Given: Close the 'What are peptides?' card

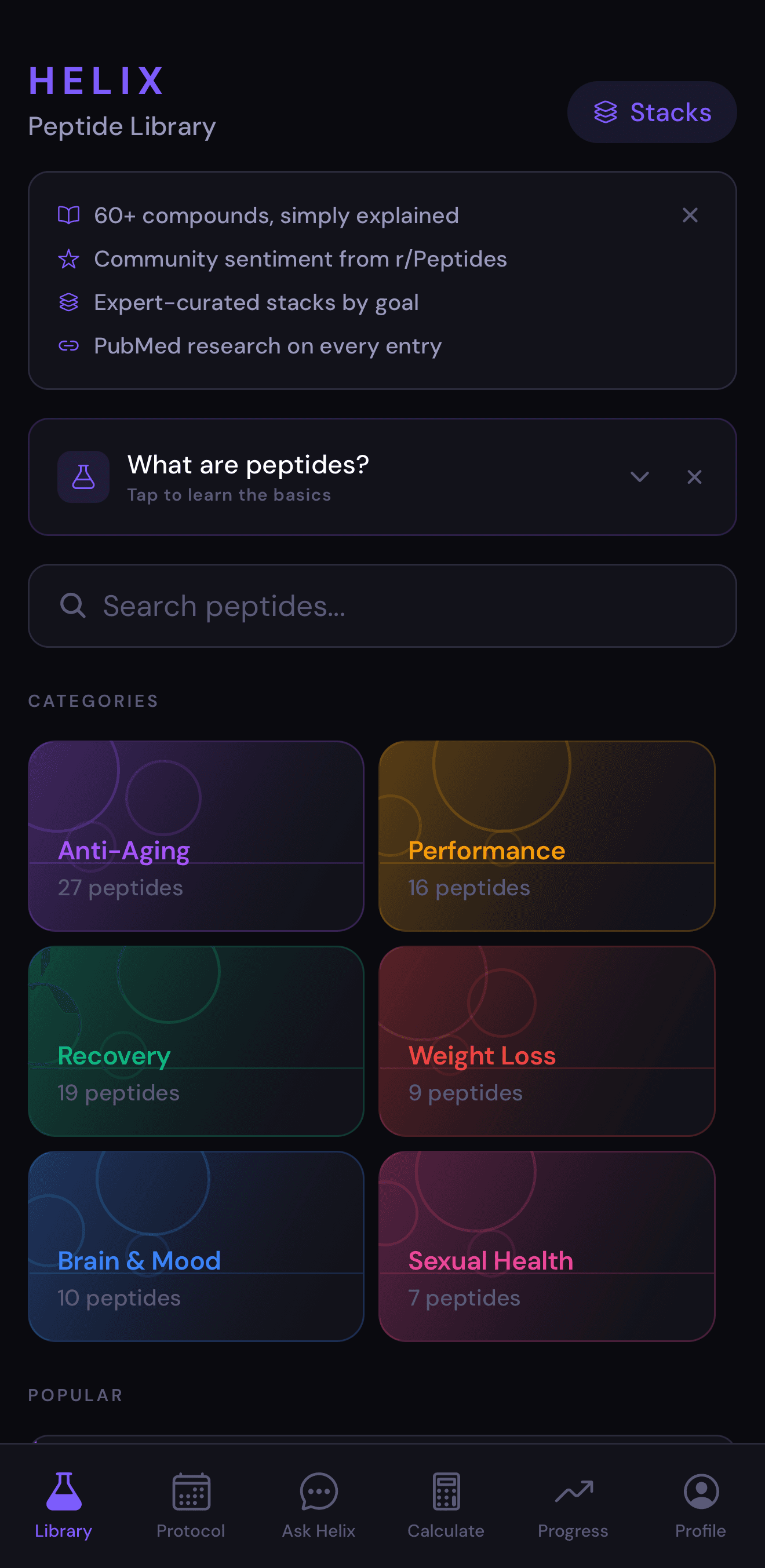Looking at the screenshot, I should (x=694, y=477).
